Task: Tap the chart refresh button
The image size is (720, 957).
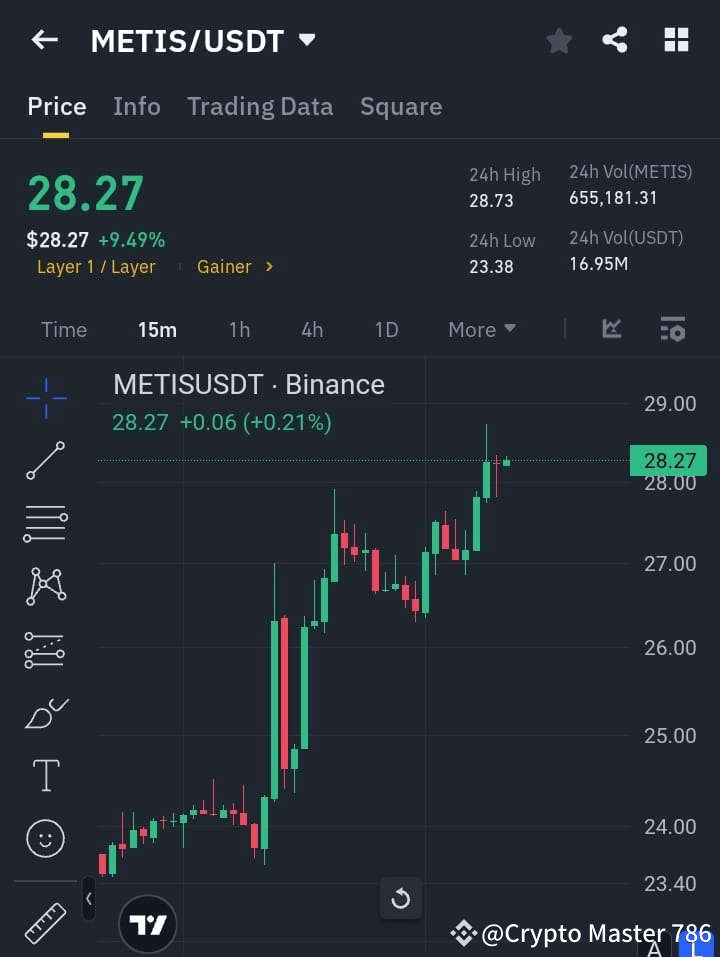Action: [x=400, y=899]
